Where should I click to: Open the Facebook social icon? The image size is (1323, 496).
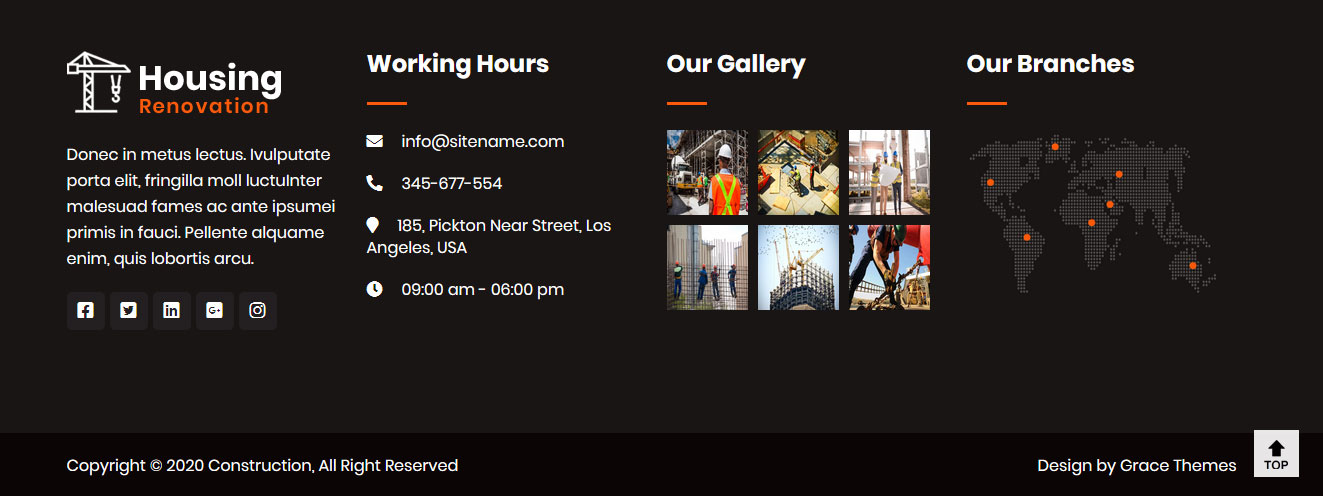coord(85,311)
